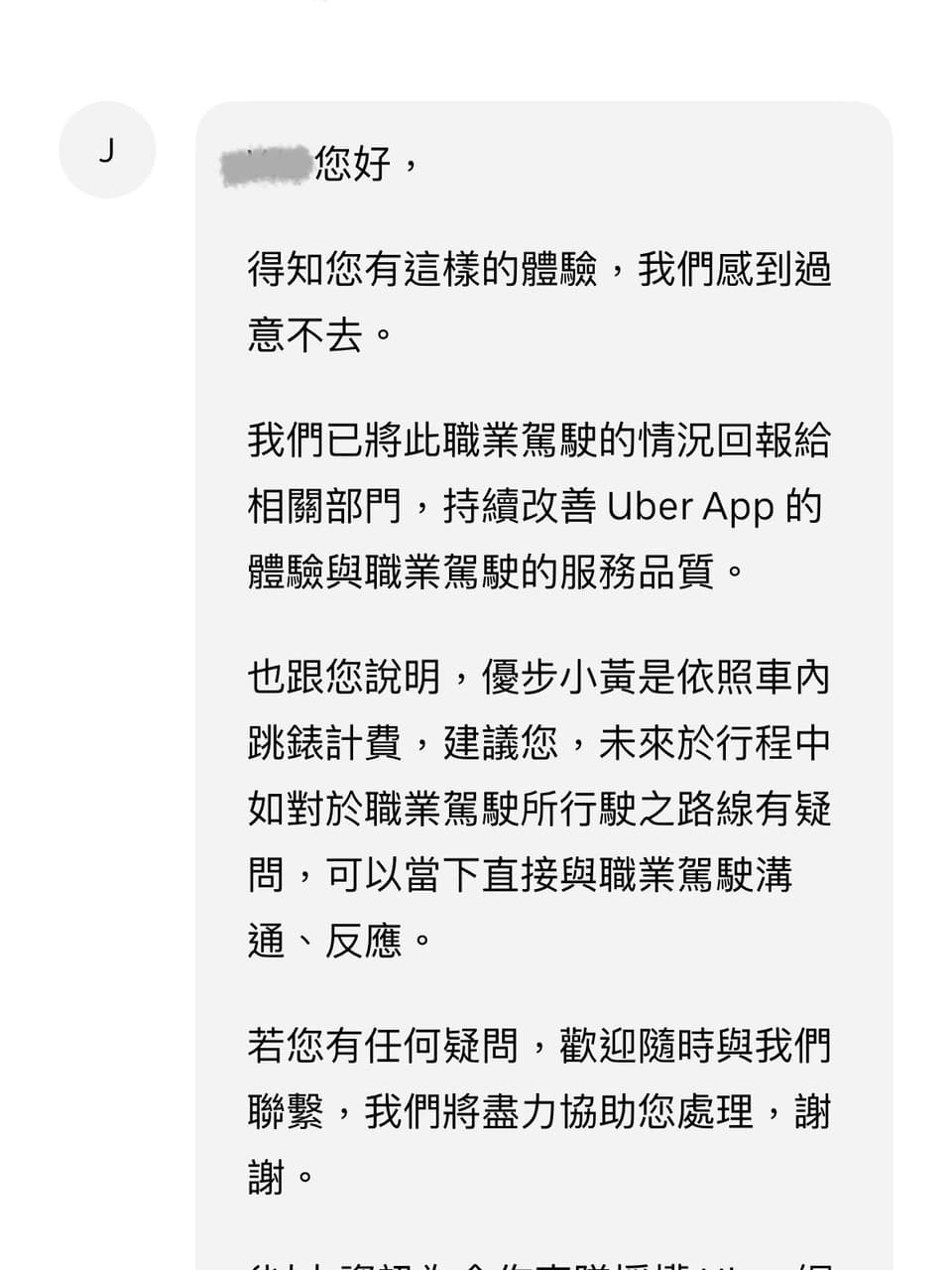Tap the support agent's J avatar
Image resolution: width=952 pixels, height=1270 pixels.
[107, 150]
